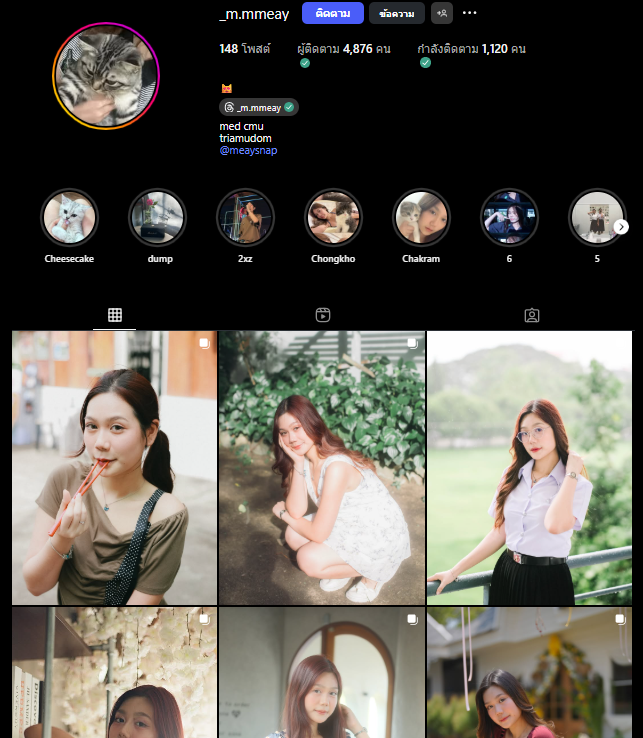Viewport: 643px width, 738px height.
Task: Open the @meaysnap profile link
Action: tap(248, 150)
